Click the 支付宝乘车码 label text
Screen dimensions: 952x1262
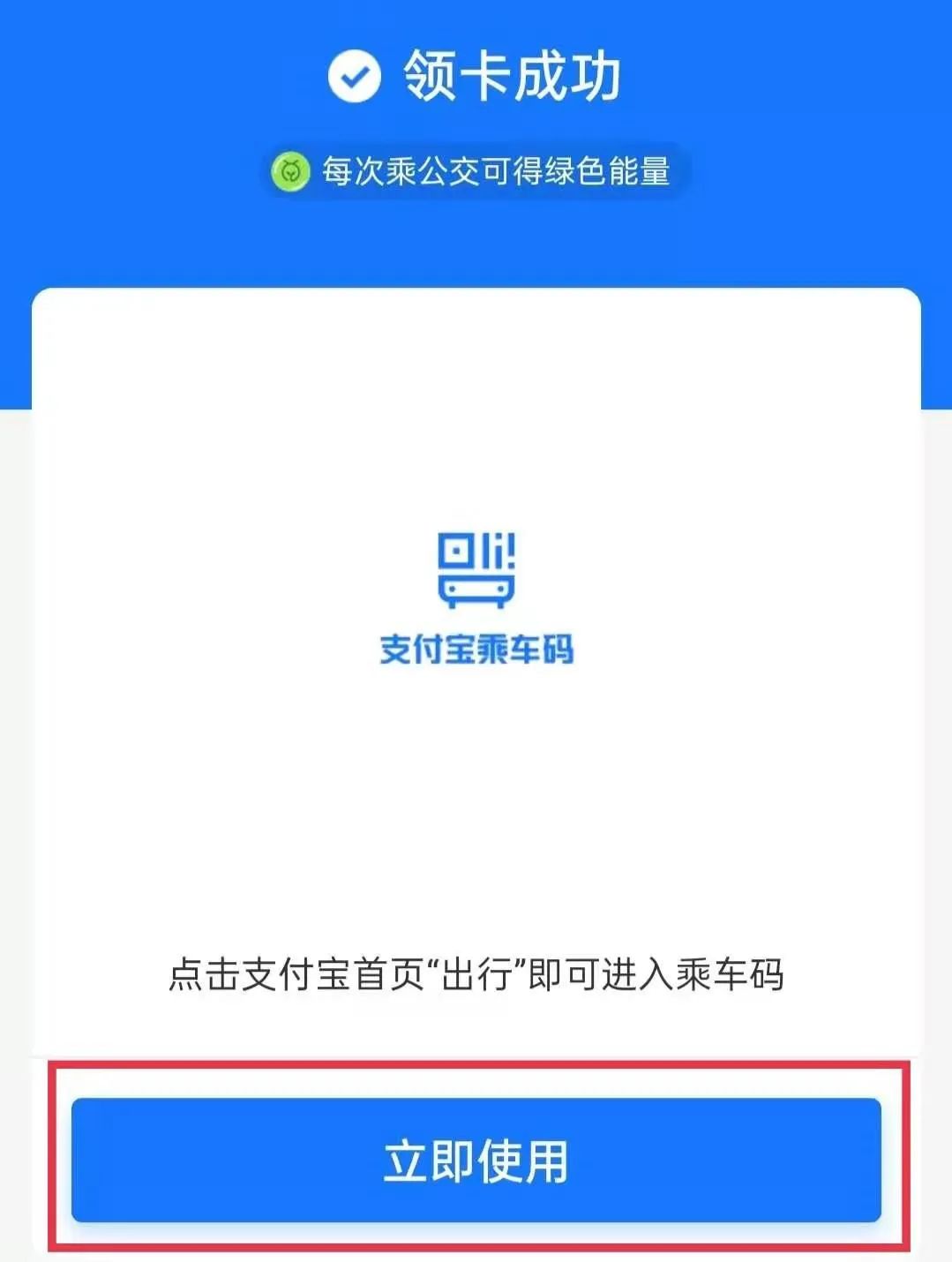pos(476,649)
